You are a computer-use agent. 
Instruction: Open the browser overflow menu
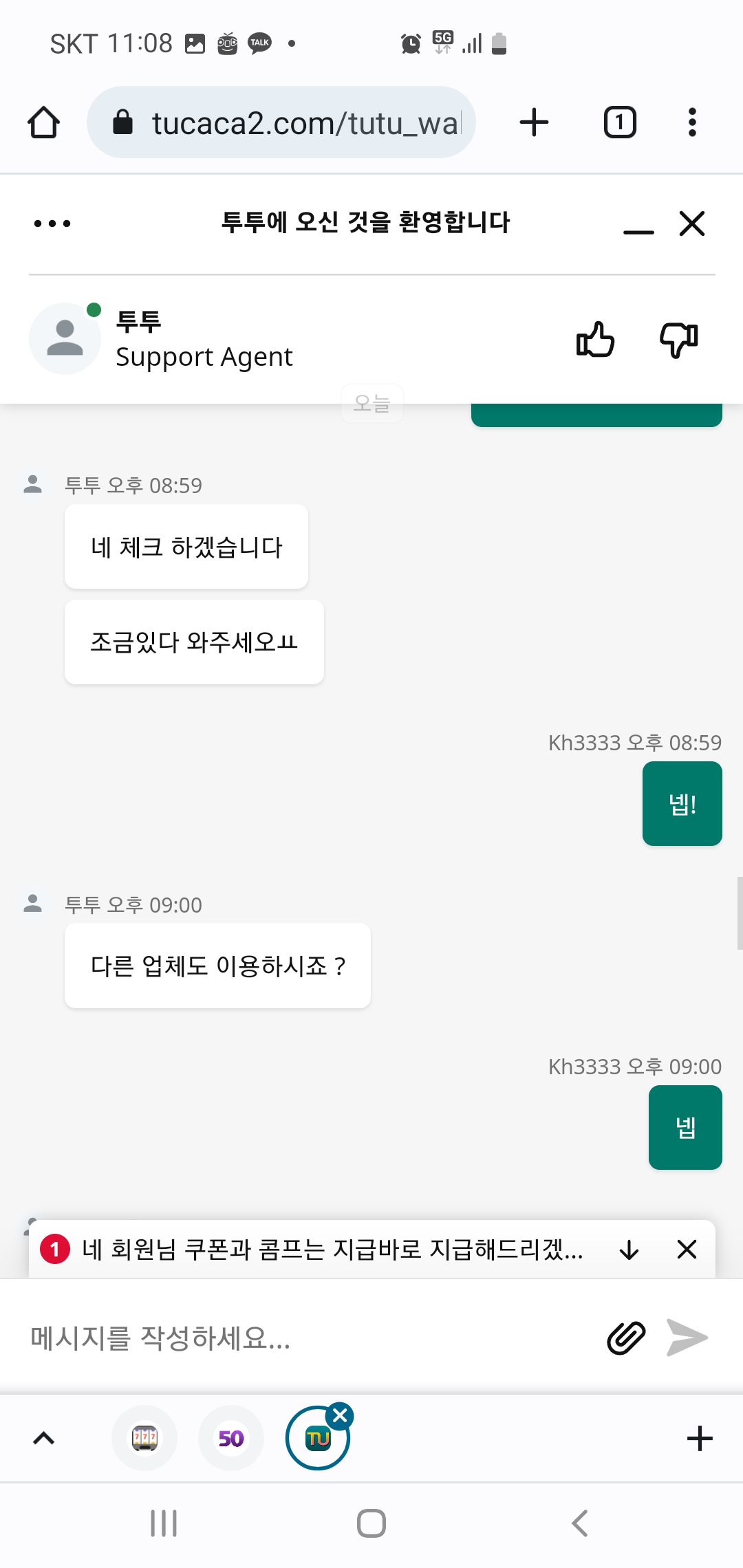692,122
